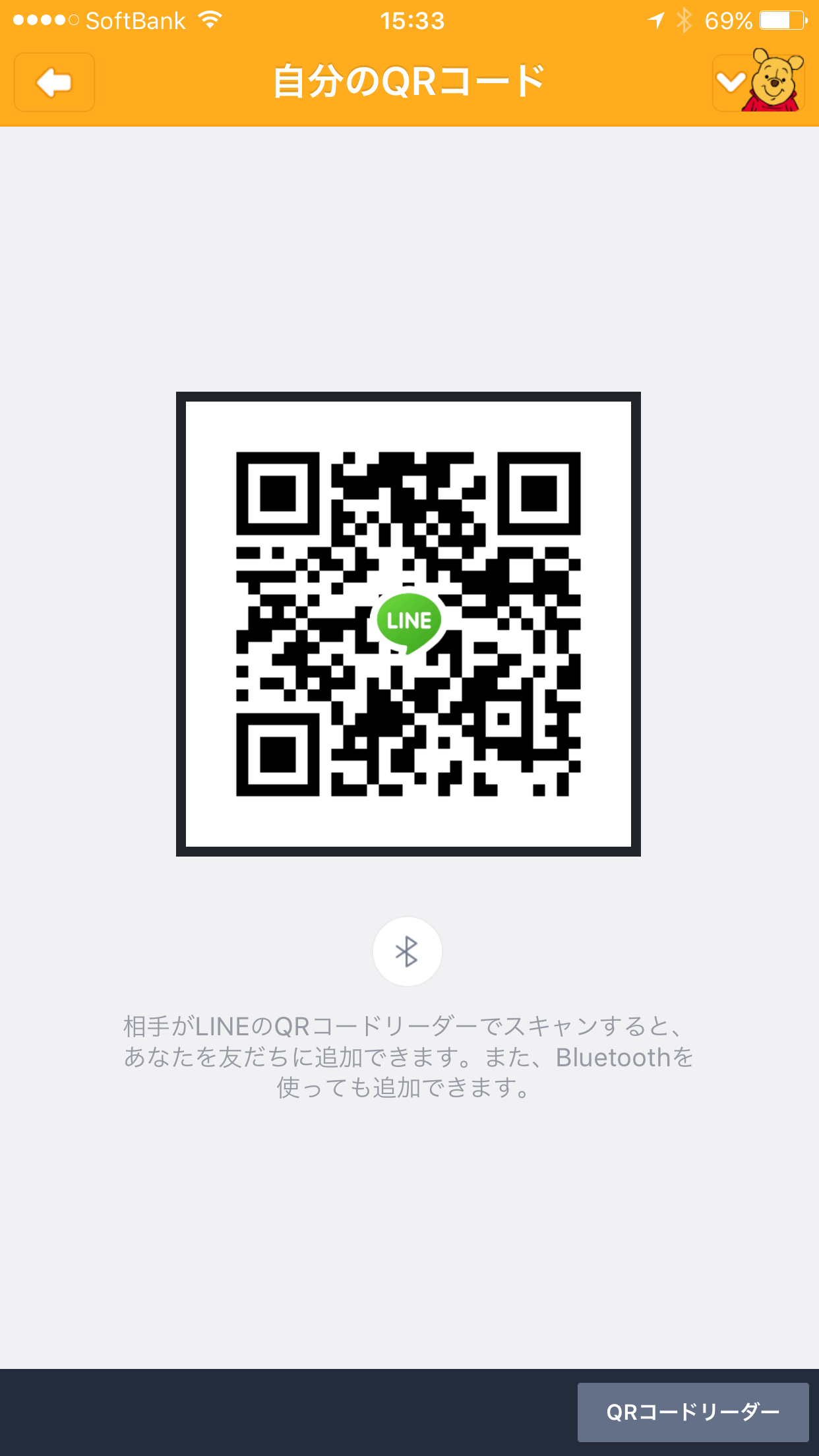
Task: Go back using the arrow button
Action: click(54, 82)
